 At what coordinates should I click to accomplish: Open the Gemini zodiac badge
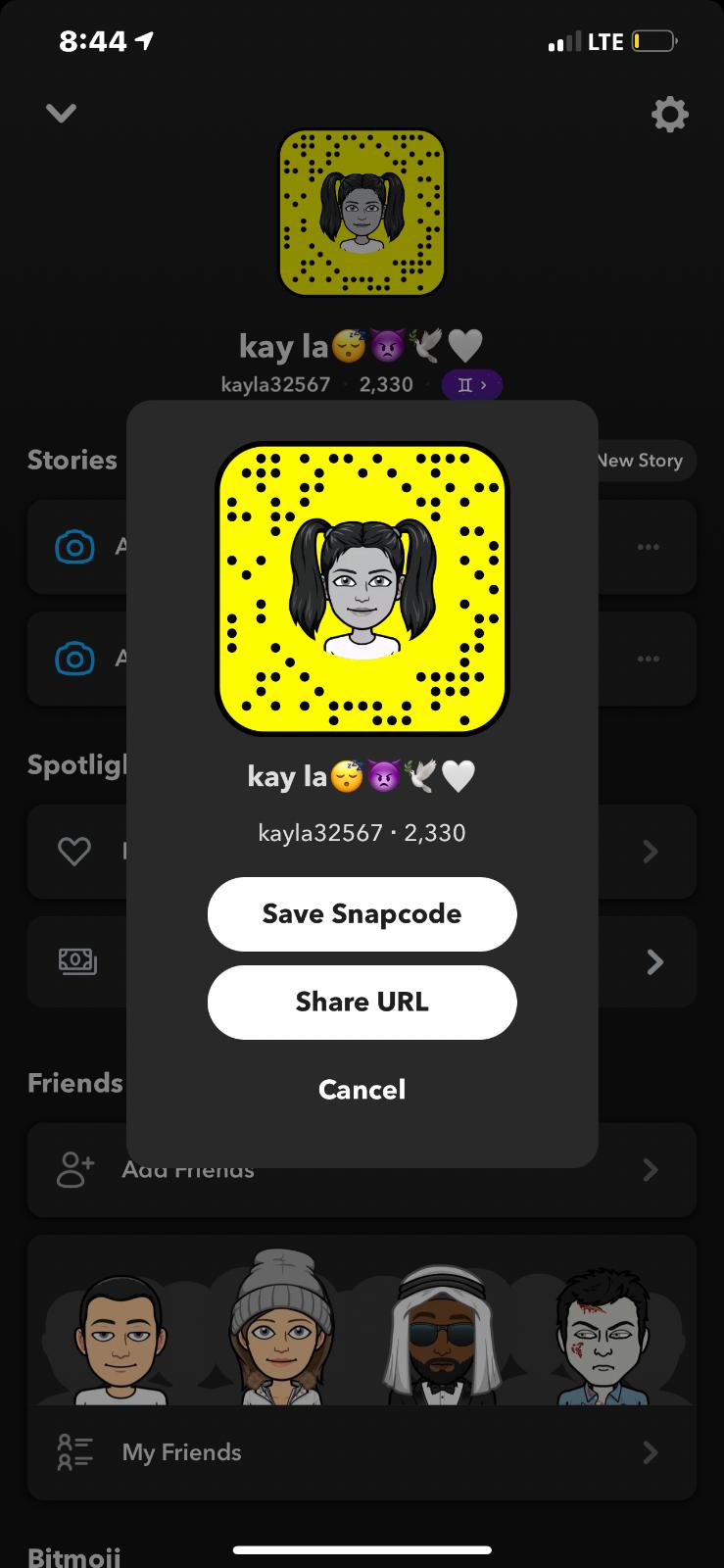[x=472, y=385]
